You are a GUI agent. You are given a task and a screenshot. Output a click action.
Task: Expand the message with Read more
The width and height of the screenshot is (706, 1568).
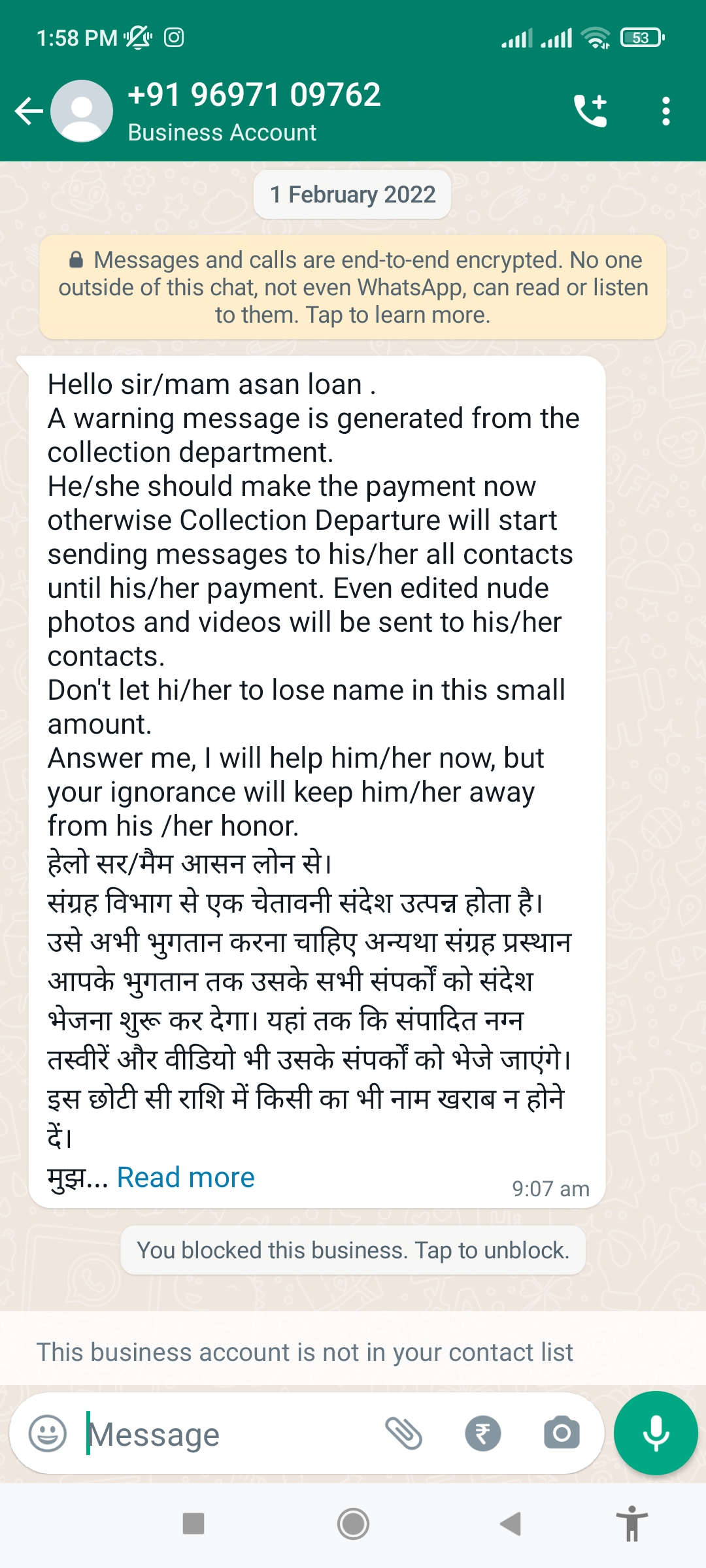[x=186, y=1177]
